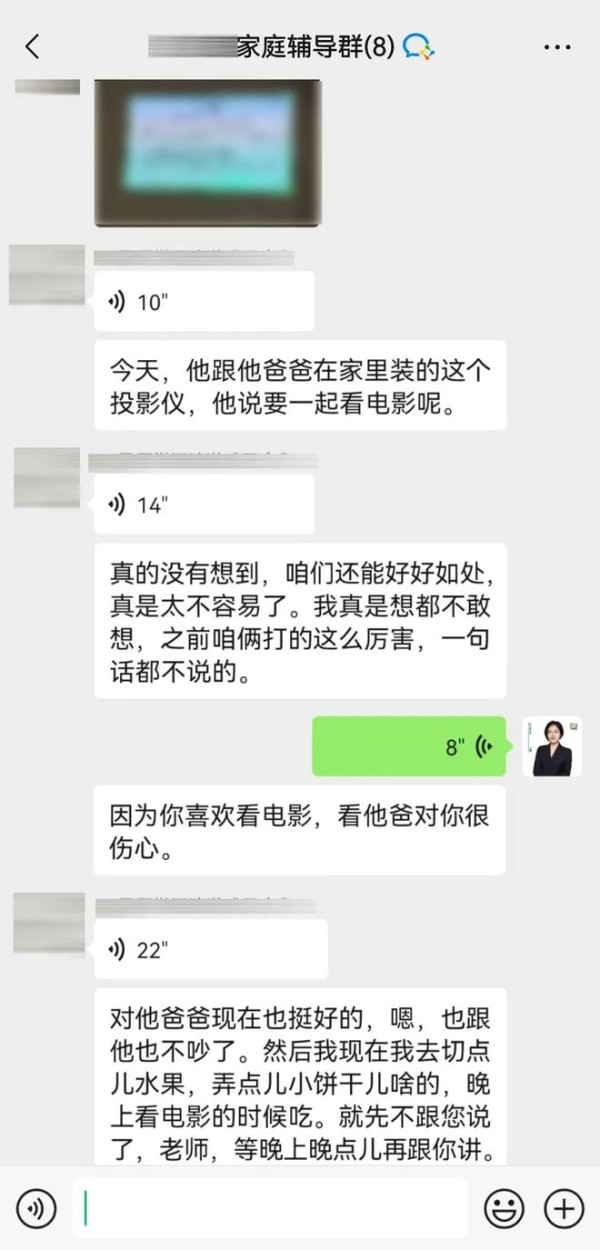Open the emoji picker
The image size is (600, 1250).
pyautogui.click(x=504, y=1209)
